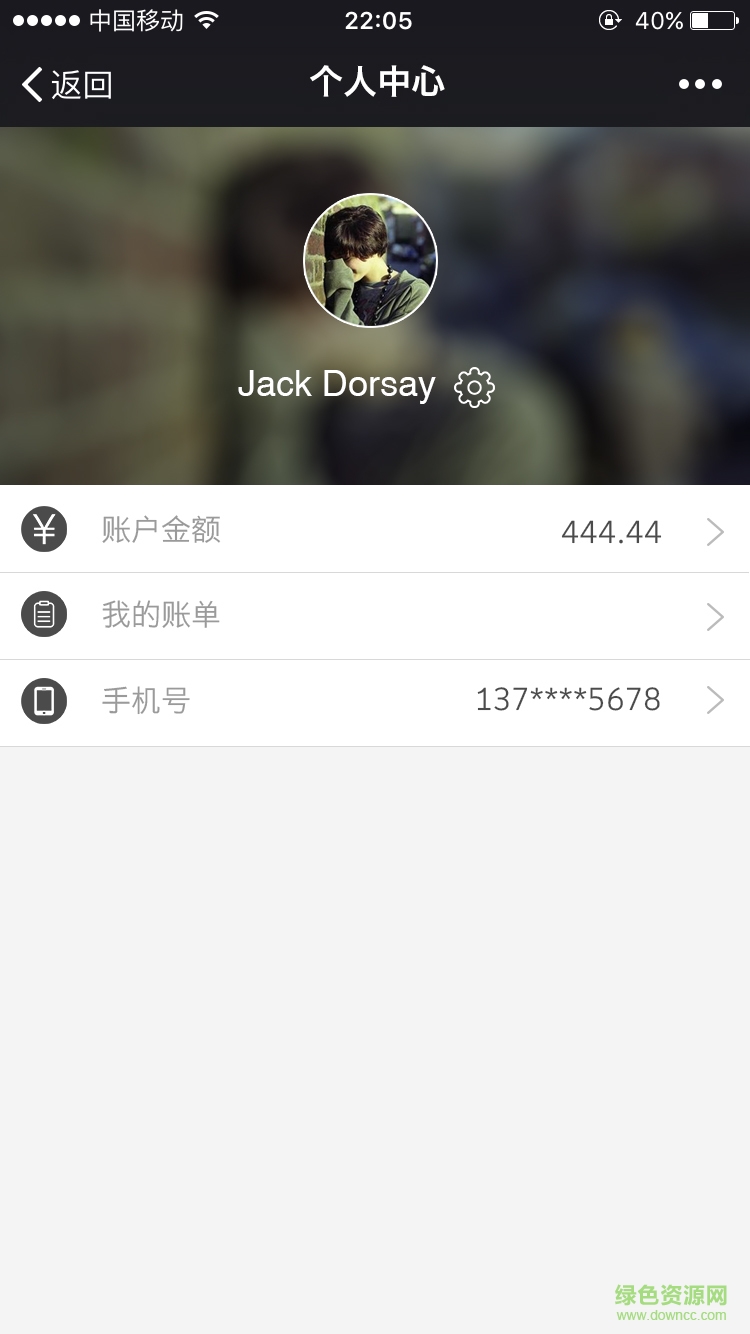Tap the profile avatar photo
This screenshot has height=1334, width=750.
tap(370, 260)
